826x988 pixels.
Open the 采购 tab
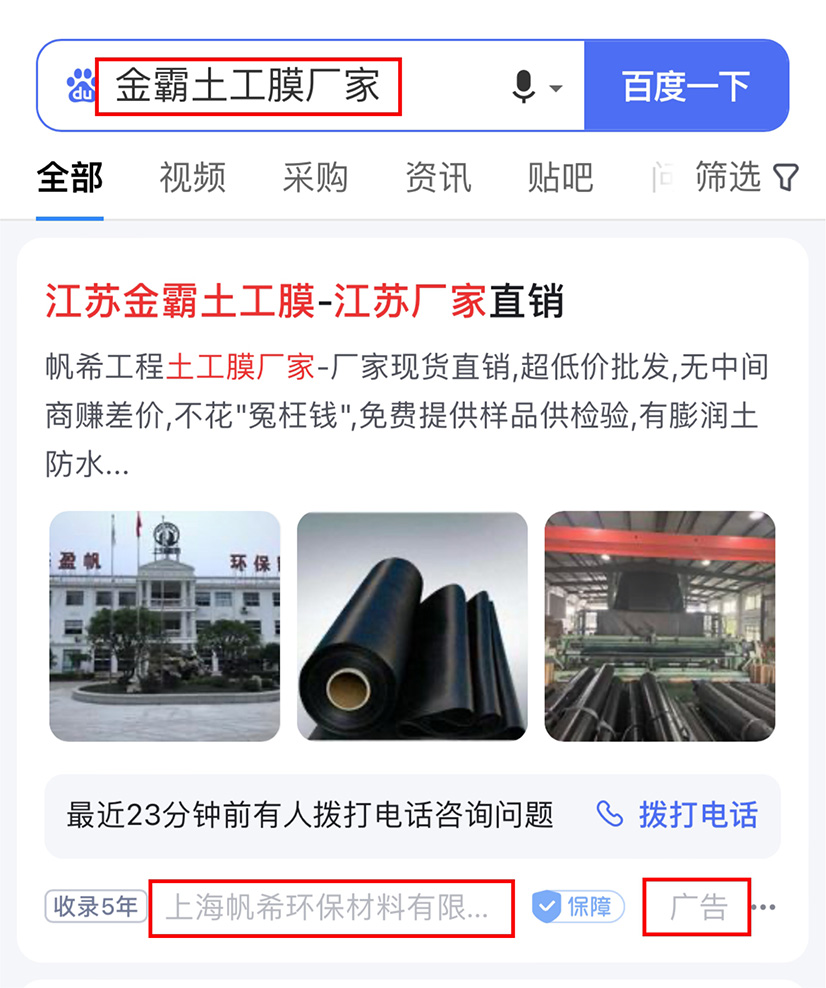point(315,178)
